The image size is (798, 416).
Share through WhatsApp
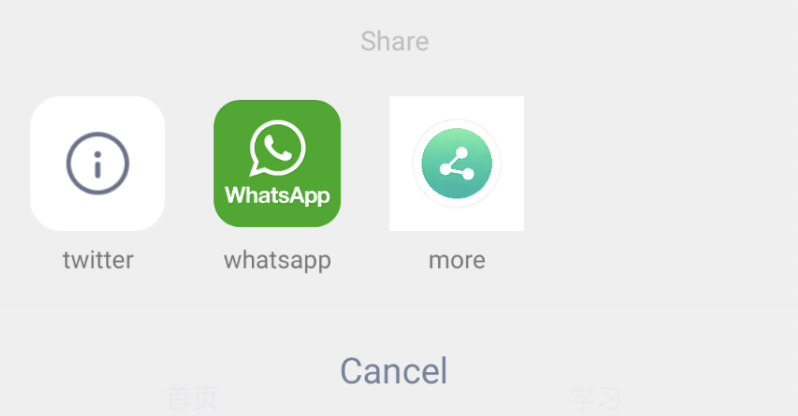coord(277,164)
